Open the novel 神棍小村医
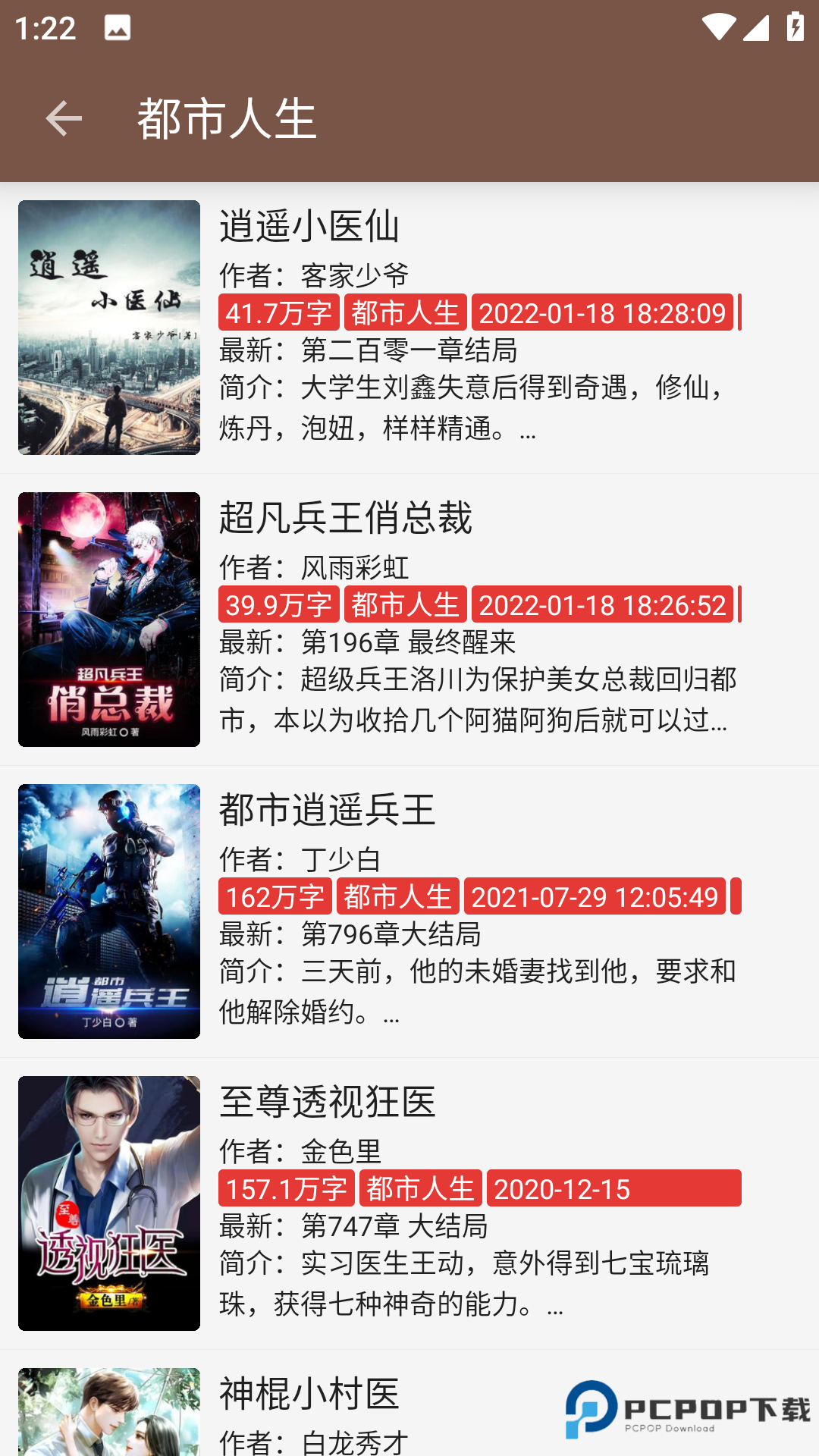Viewport: 819px width, 1456px height. (309, 1410)
